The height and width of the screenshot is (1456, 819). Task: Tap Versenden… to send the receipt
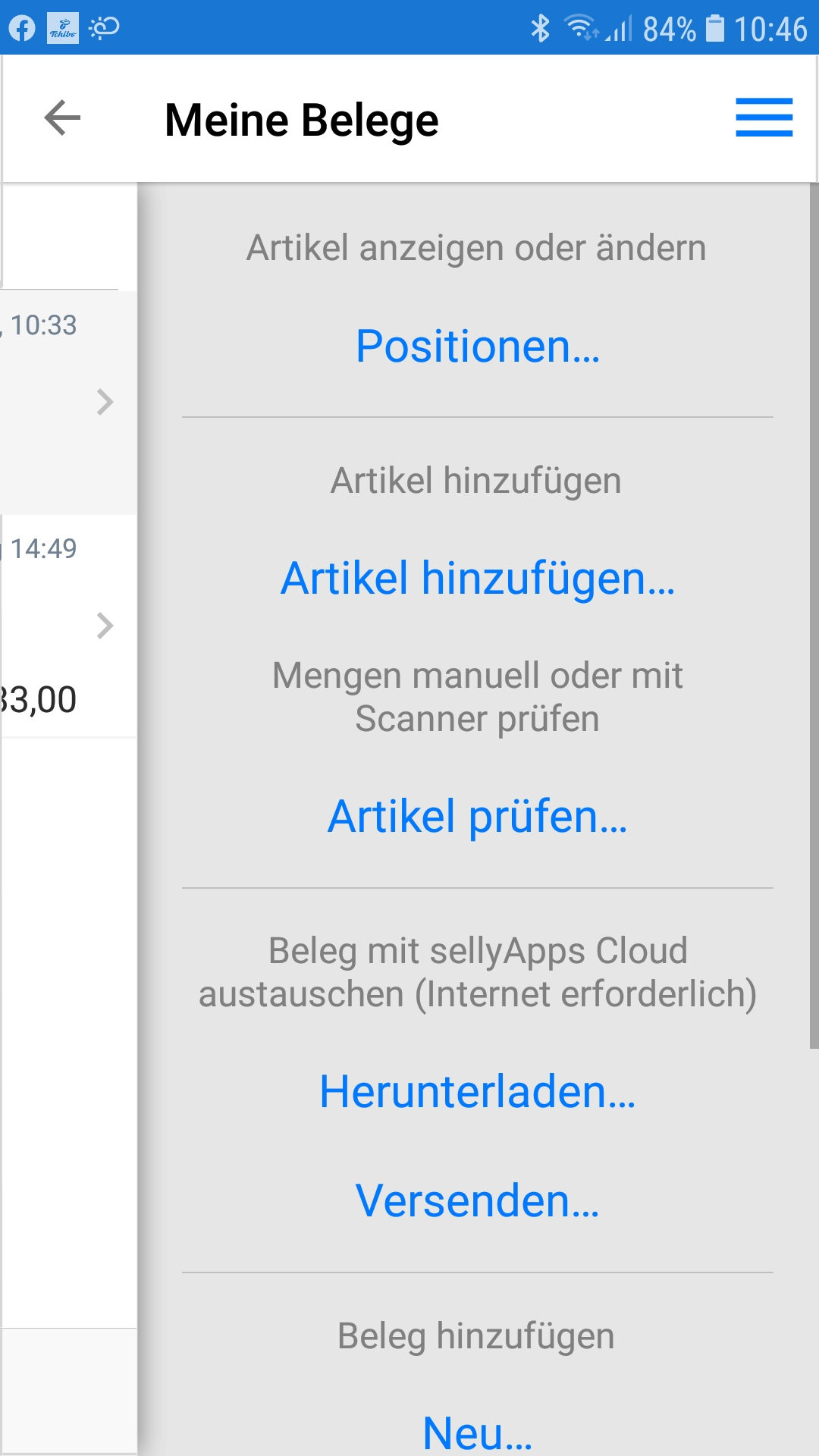click(x=478, y=1201)
